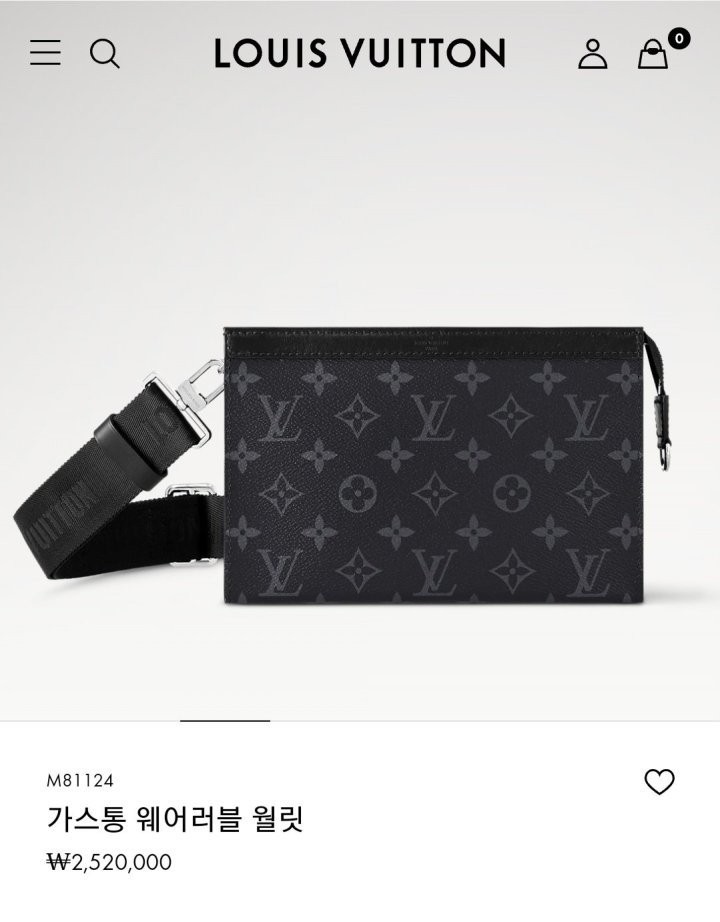The image size is (720, 922).
Task: Go to Louis Vuitton home via logo
Action: click(359, 53)
